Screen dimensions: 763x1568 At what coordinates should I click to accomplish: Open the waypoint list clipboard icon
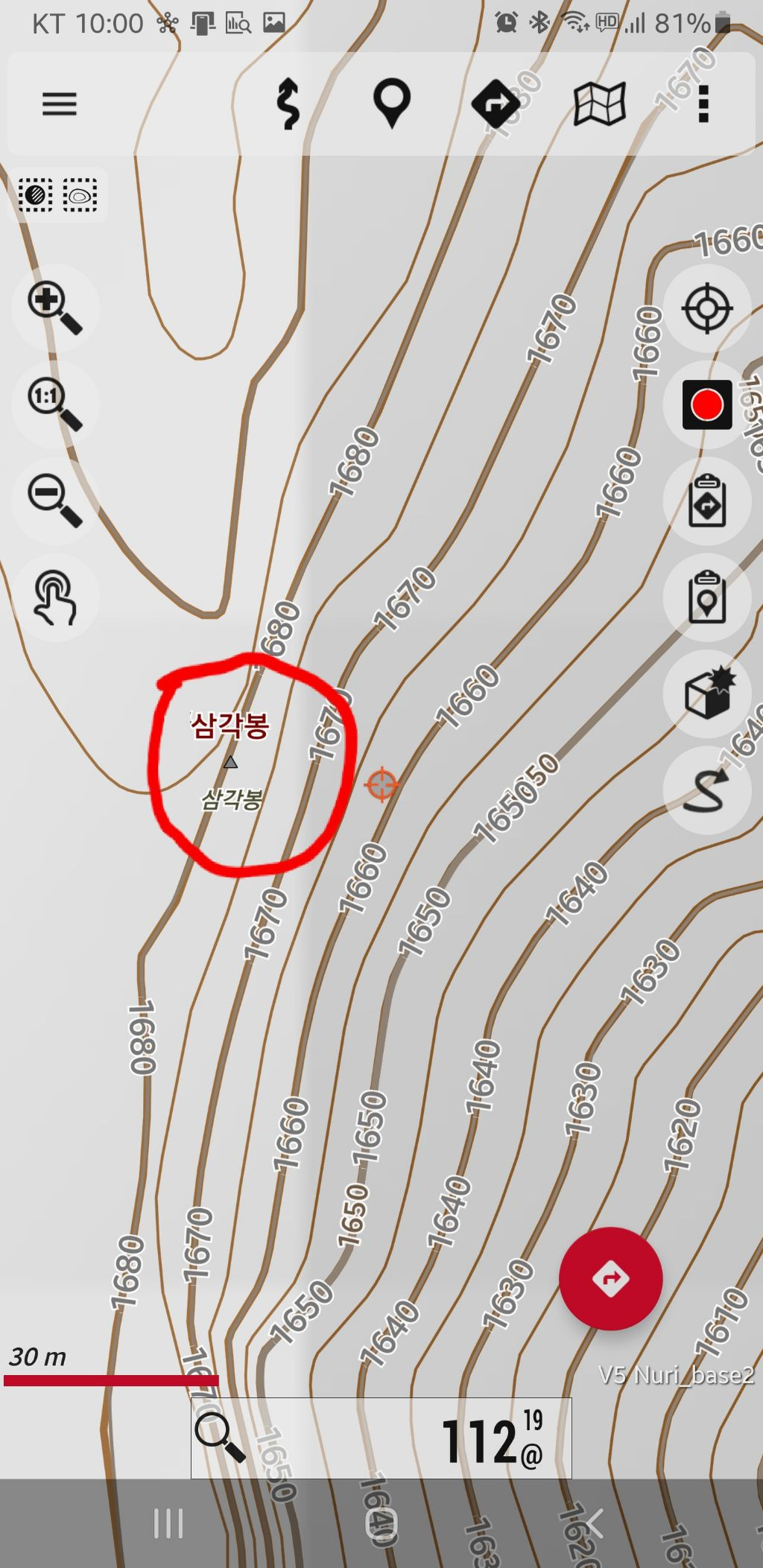707,597
